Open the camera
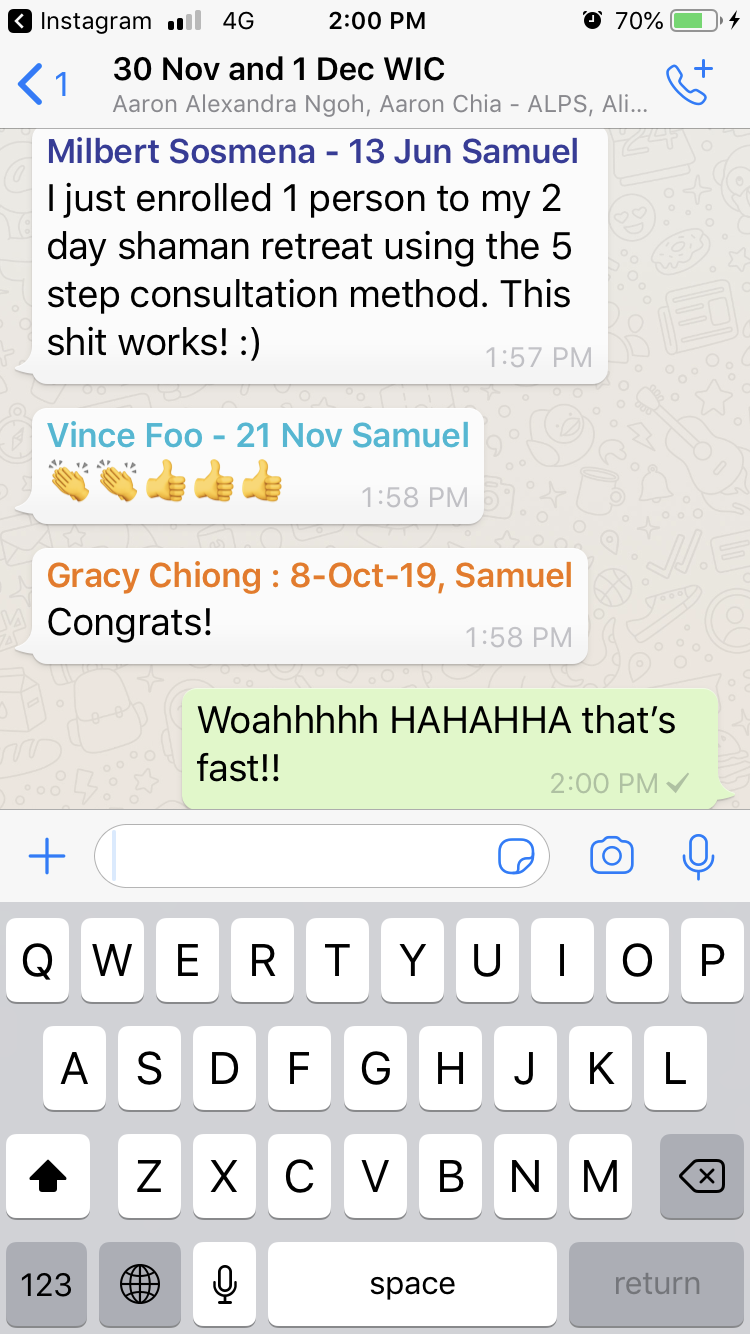This screenshot has width=750, height=1334. [x=612, y=856]
